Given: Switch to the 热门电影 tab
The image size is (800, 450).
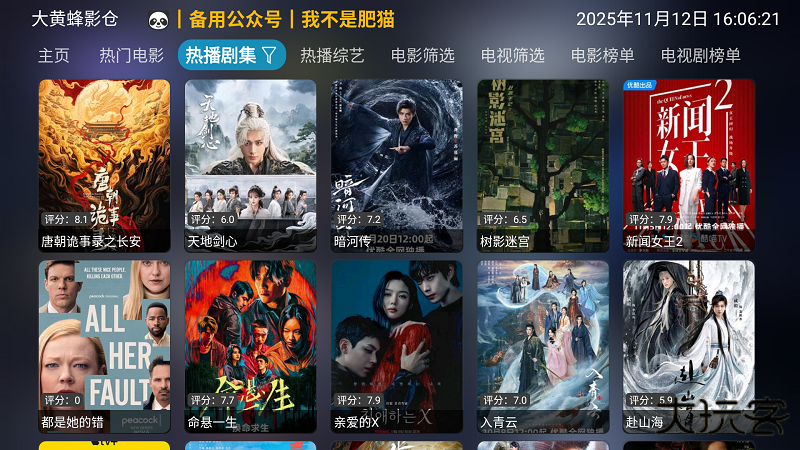Looking at the screenshot, I should point(131,56).
